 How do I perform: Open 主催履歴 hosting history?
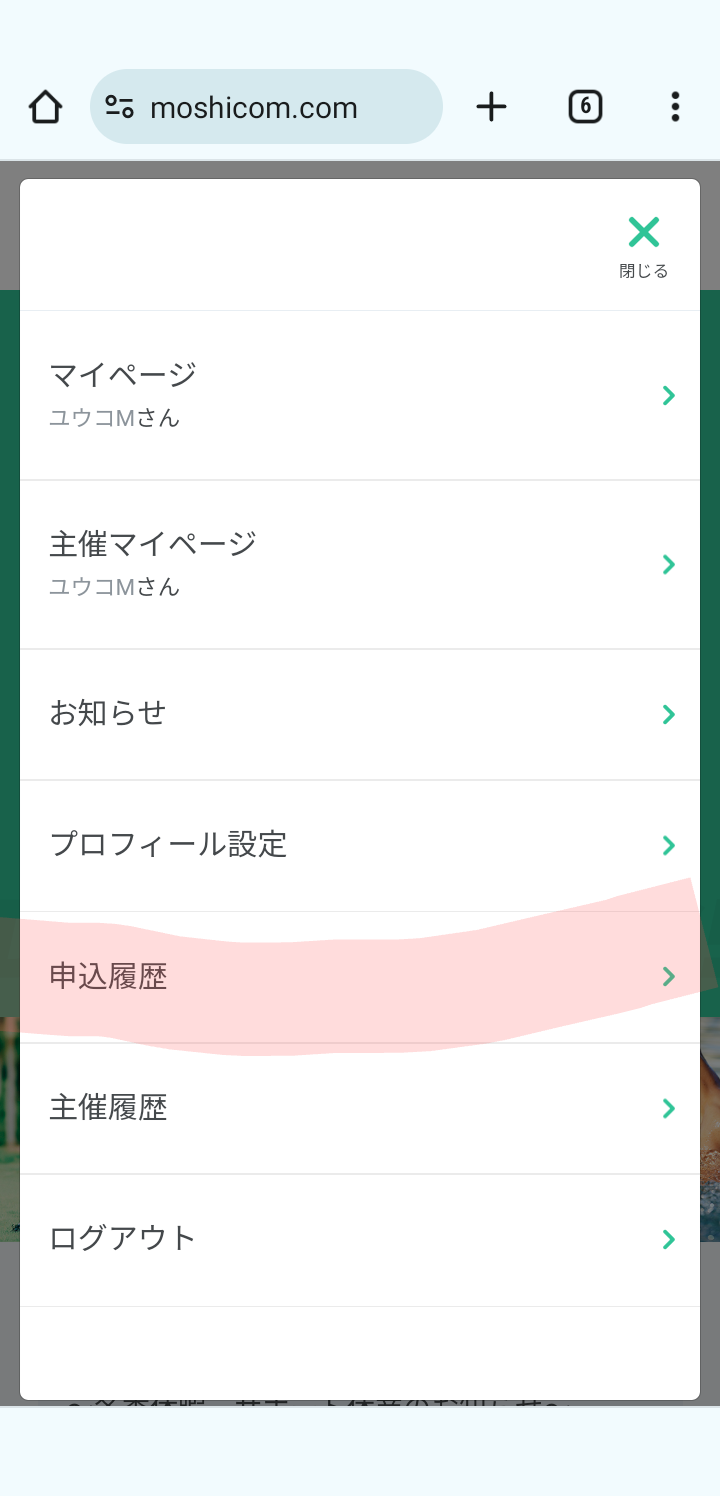360,1108
